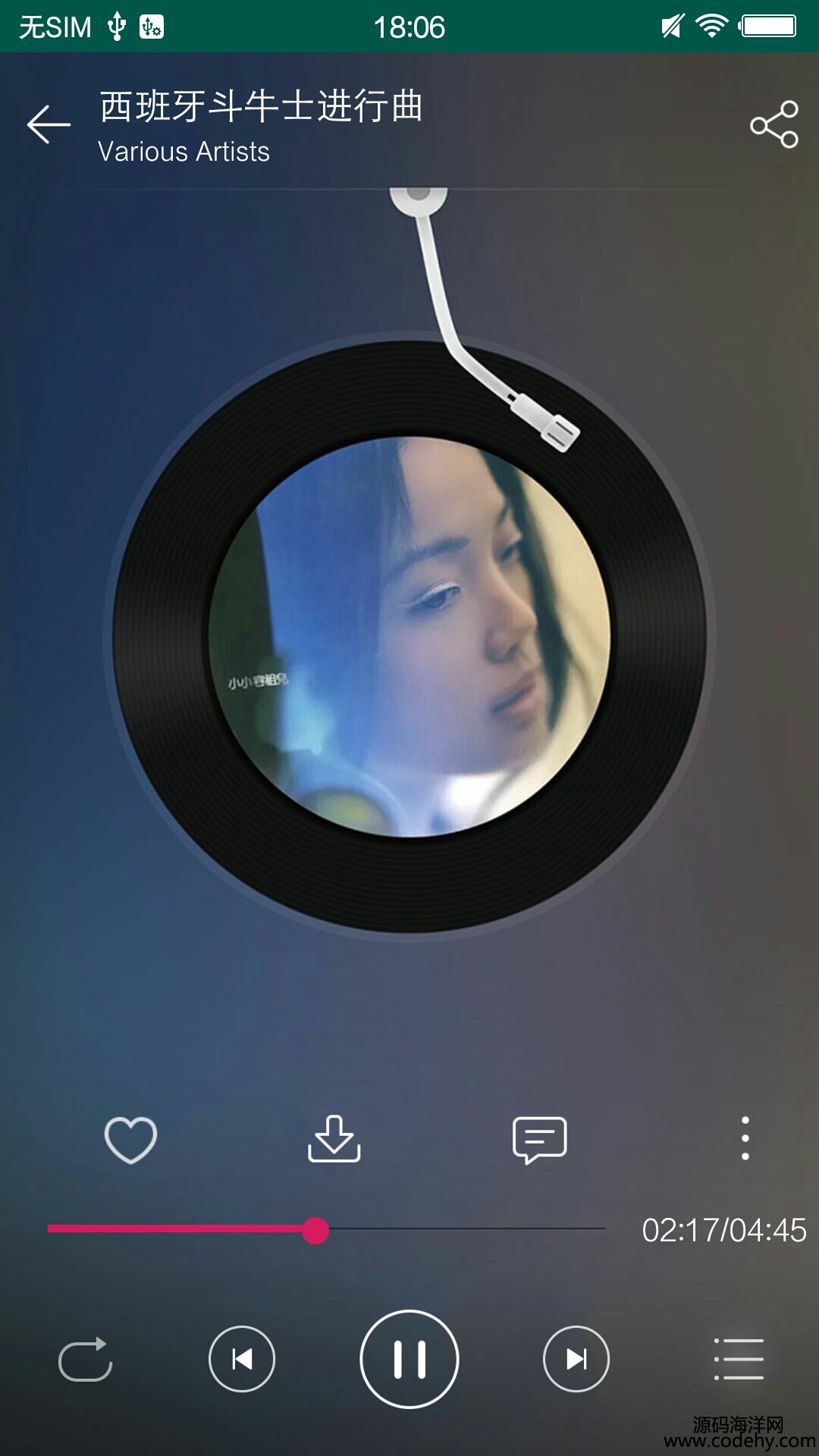
Task: Like this song with the heart icon
Action: [130, 1139]
